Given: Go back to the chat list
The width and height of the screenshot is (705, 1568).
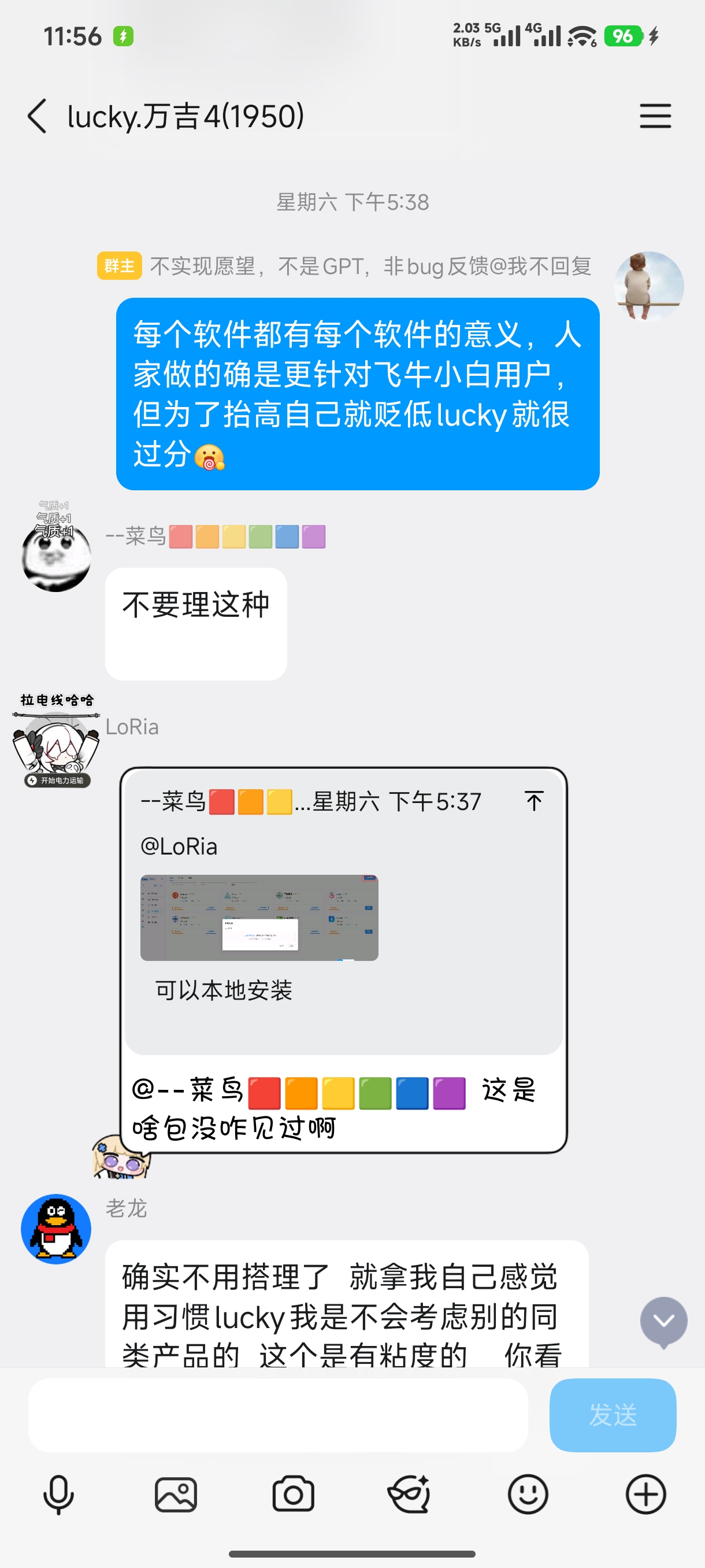Looking at the screenshot, I should (x=36, y=116).
